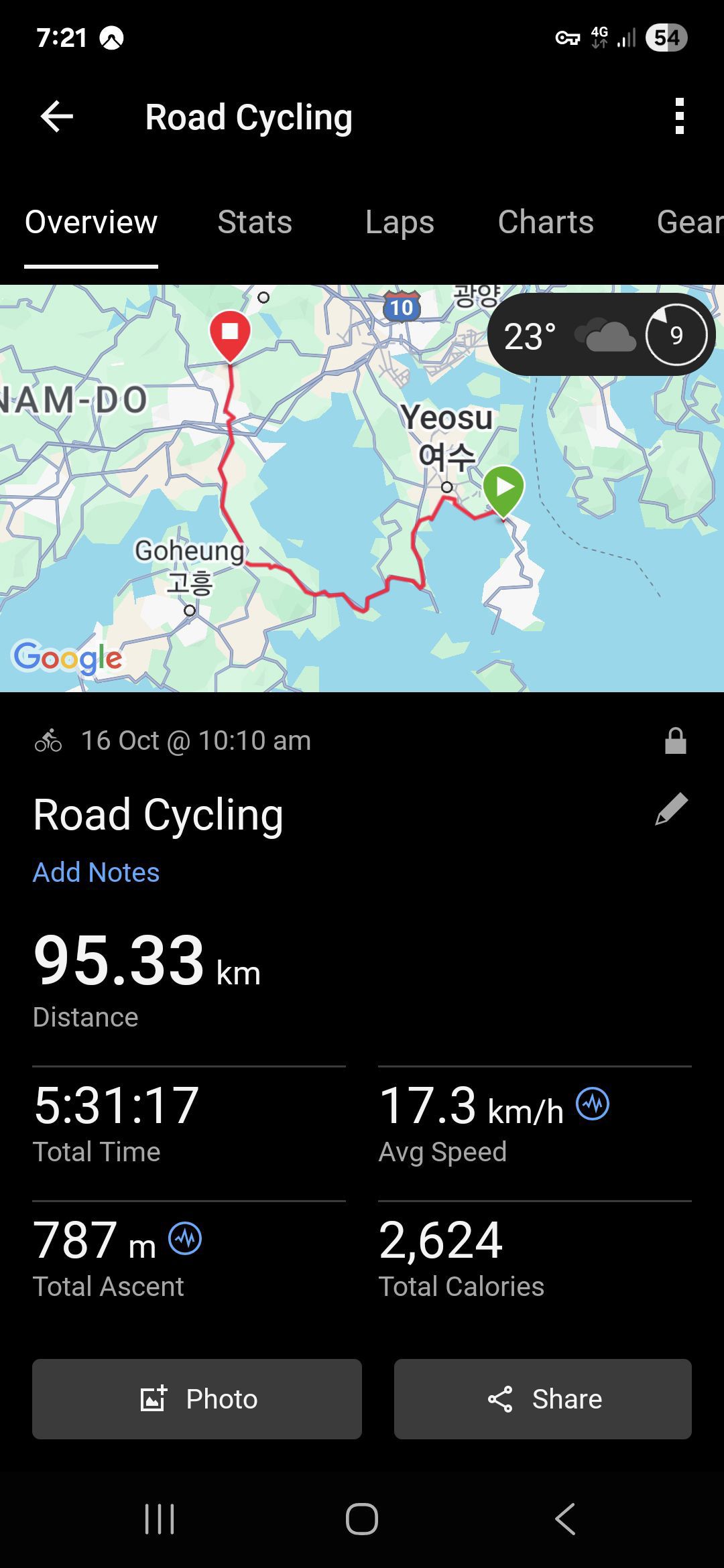Go back using the app bar arrow
Screen dimensions: 724x1568
(57, 117)
